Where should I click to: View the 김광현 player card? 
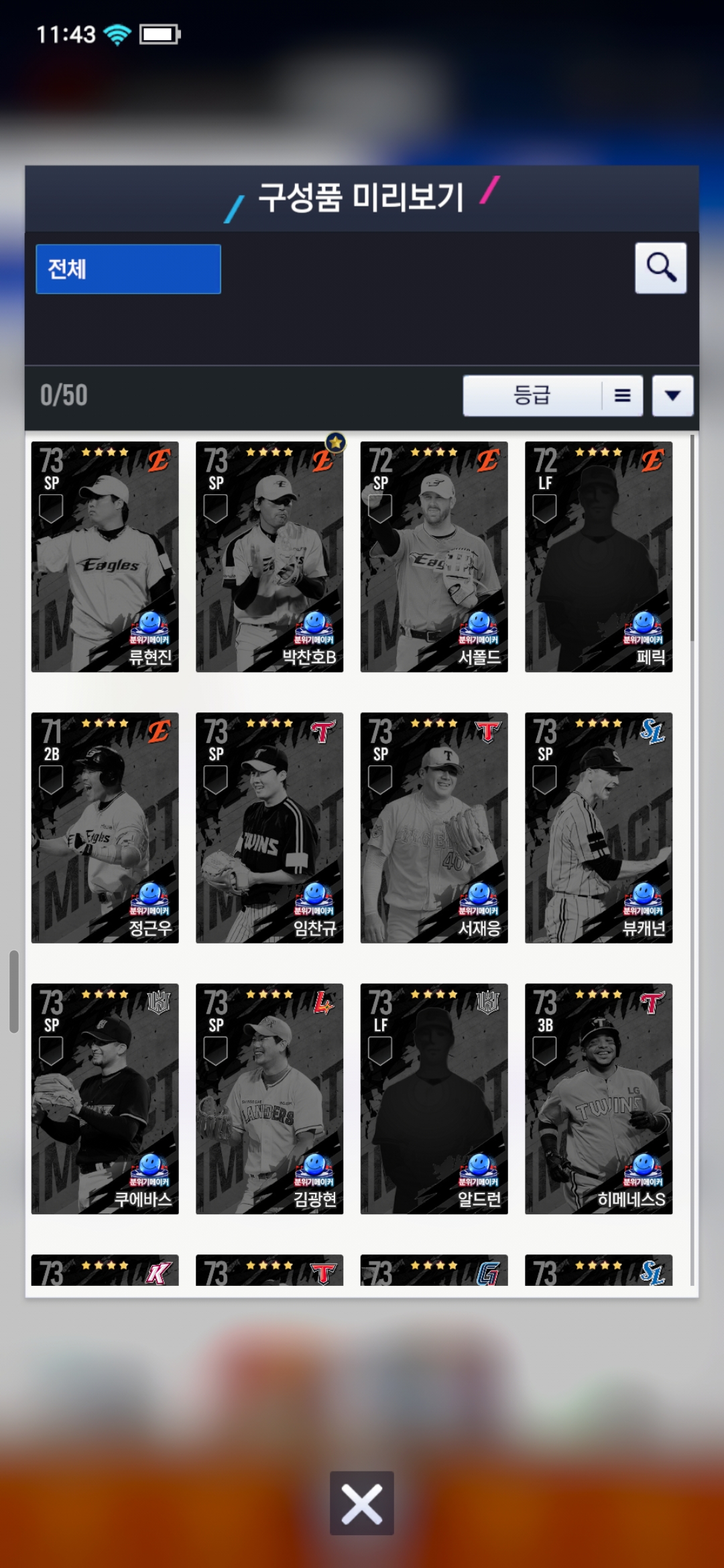tap(269, 1098)
